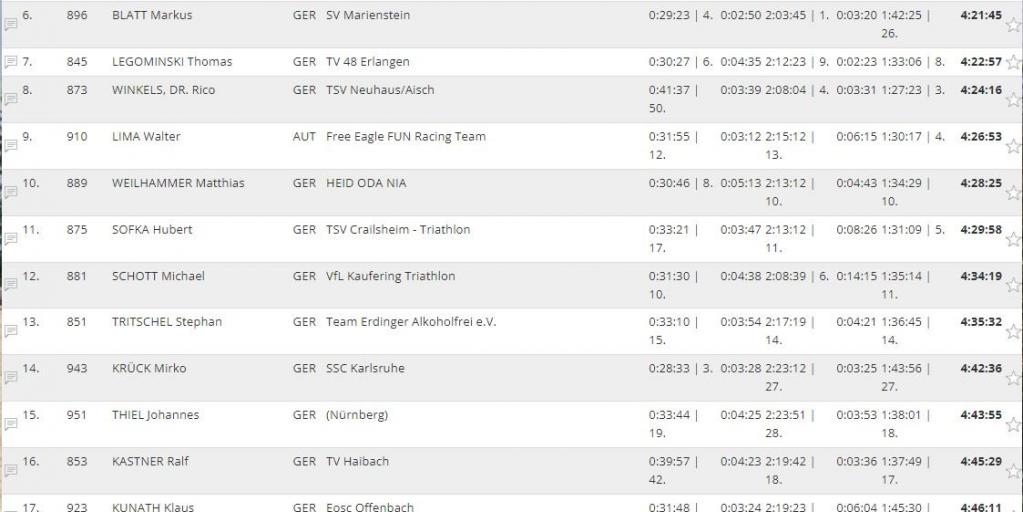Favorite WINKELS, DR. Rico's result
The height and width of the screenshot is (512, 1023).
click(x=1013, y=99)
